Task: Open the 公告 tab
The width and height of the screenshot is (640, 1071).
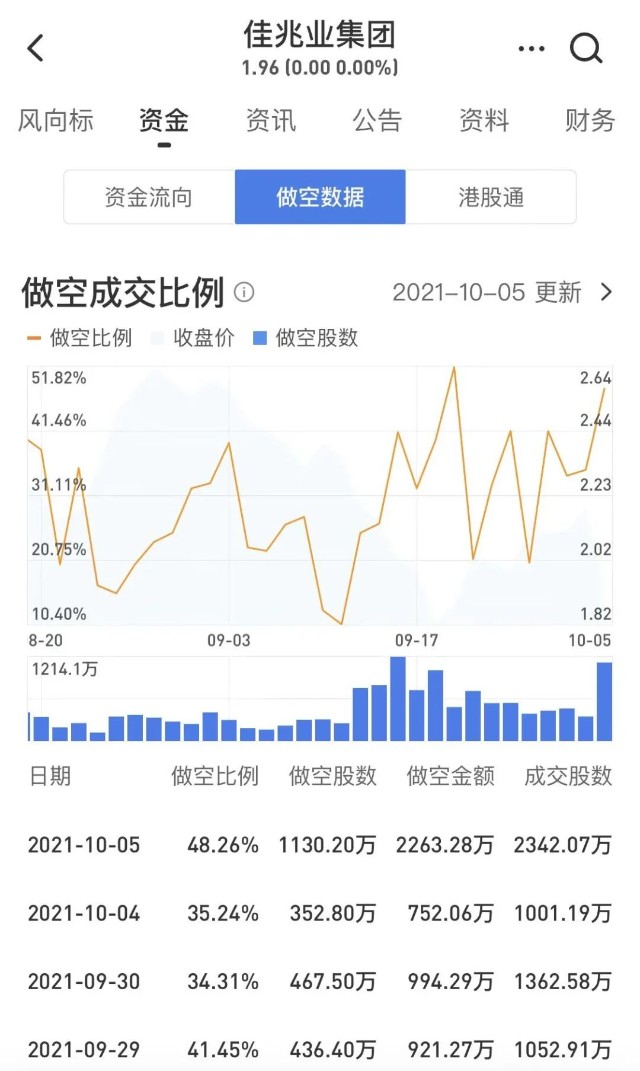Action: [377, 121]
